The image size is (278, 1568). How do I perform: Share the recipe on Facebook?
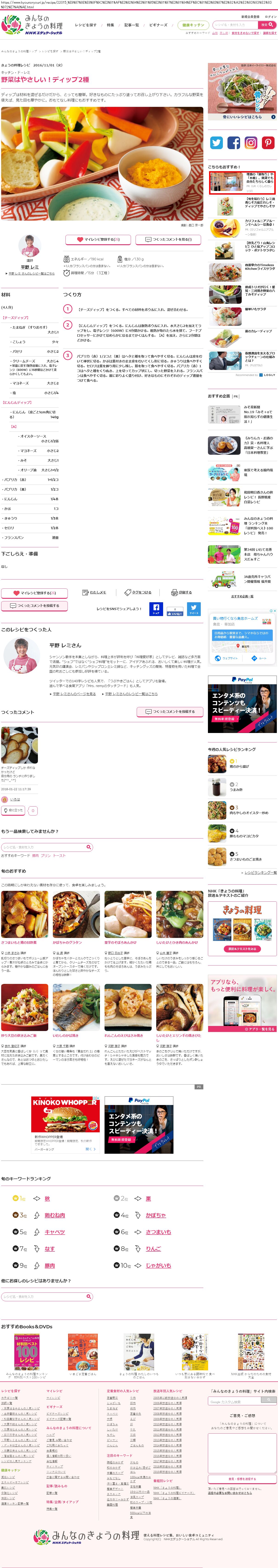coord(156,609)
